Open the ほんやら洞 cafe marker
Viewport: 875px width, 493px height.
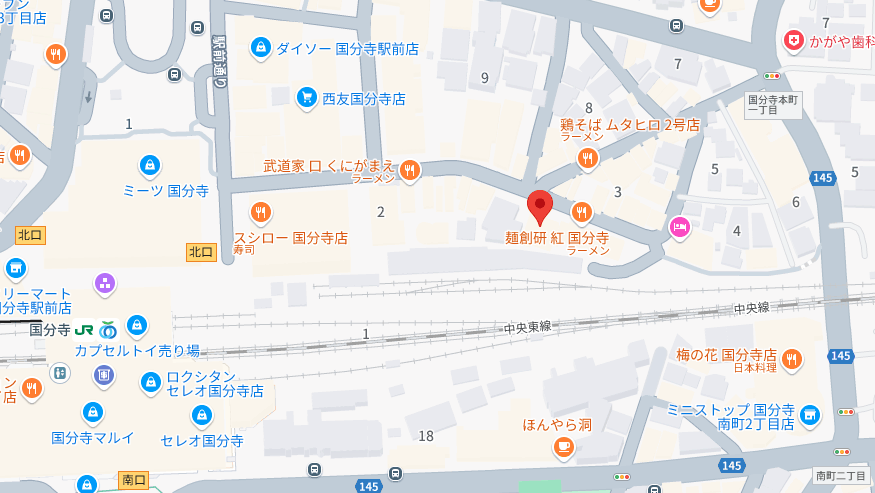tap(564, 447)
